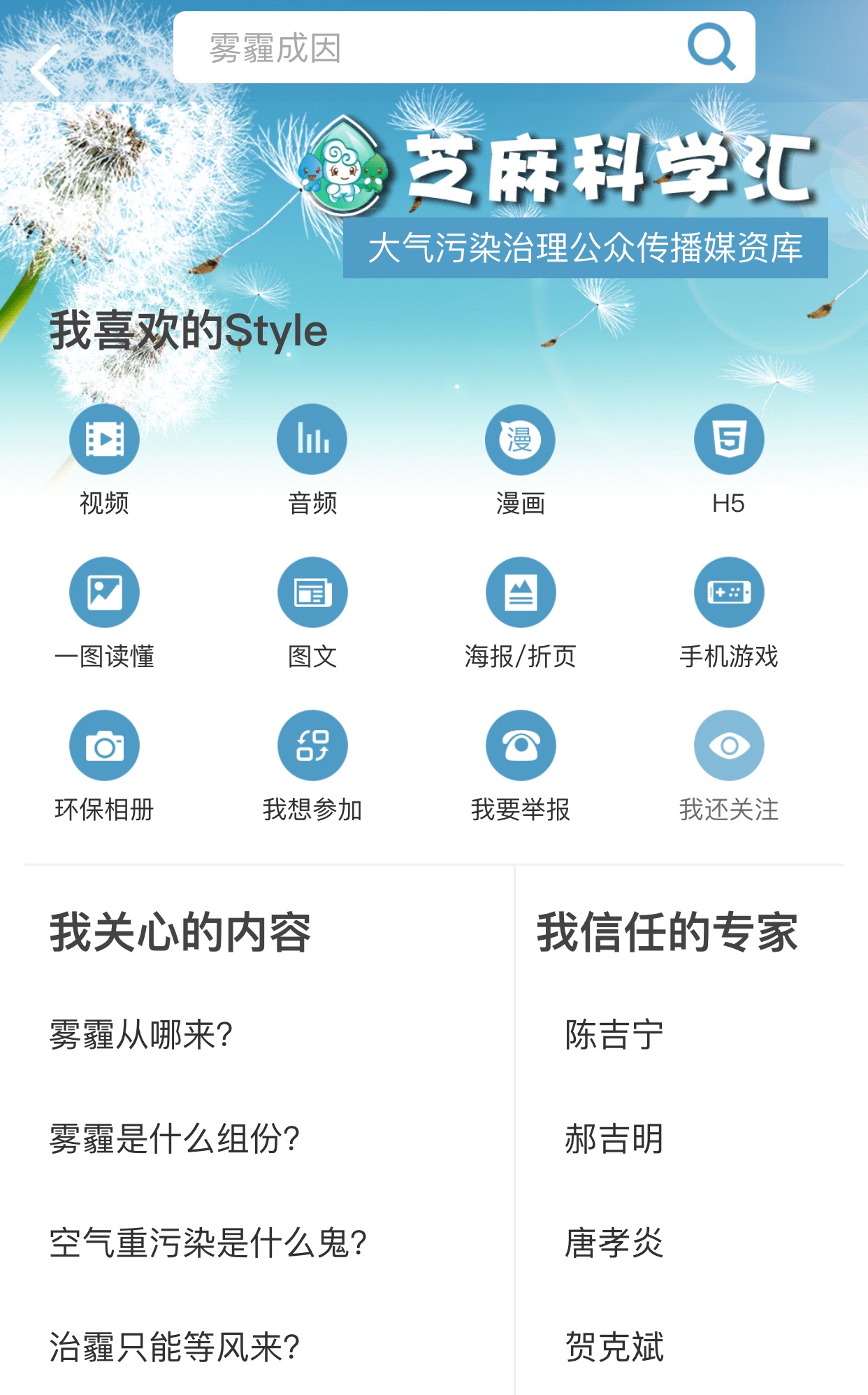Go back using the back arrow
The width and height of the screenshot is (868, 1395).
tap(46, 71)
